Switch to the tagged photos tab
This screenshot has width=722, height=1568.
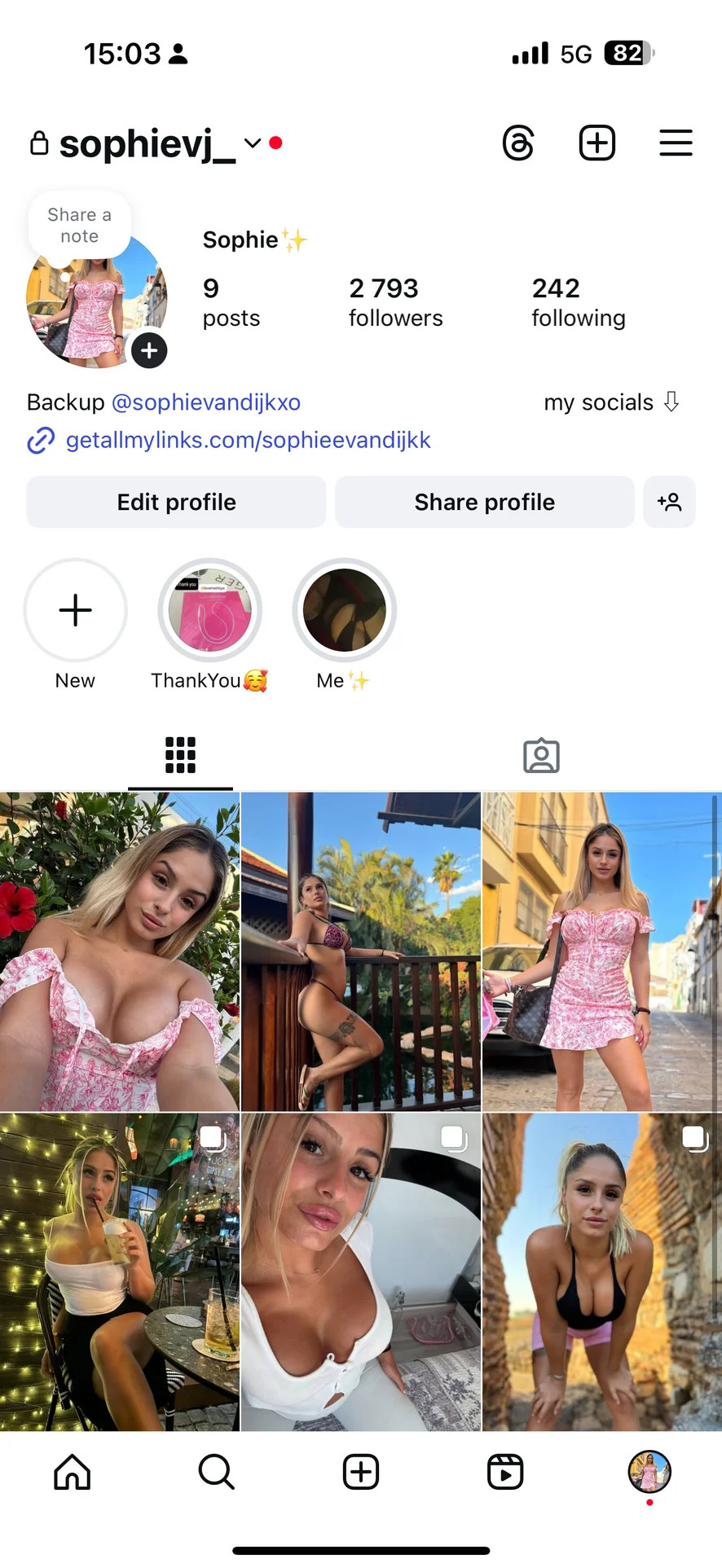541,756
